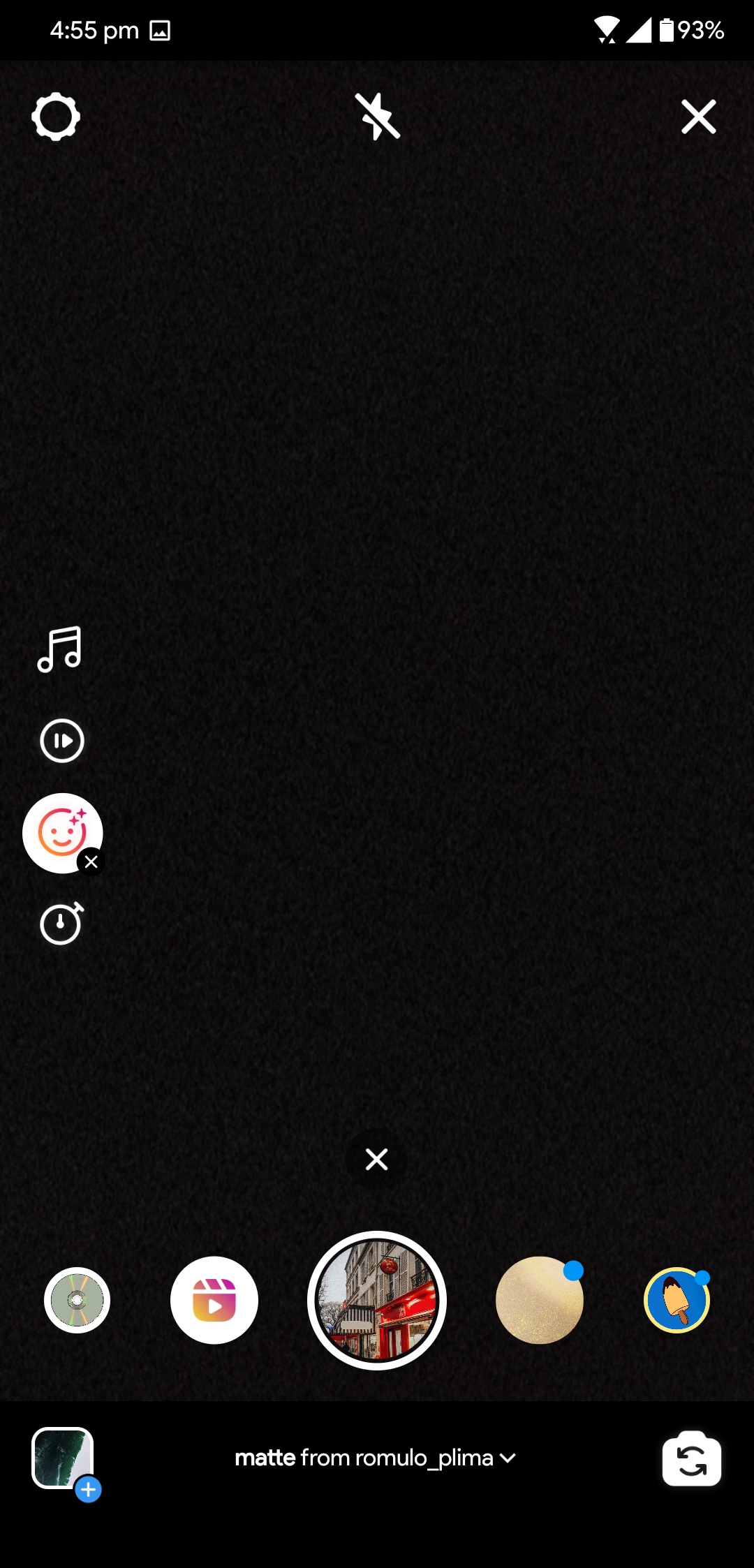Expand matte from romulo_plima details

pos(376,1458)
